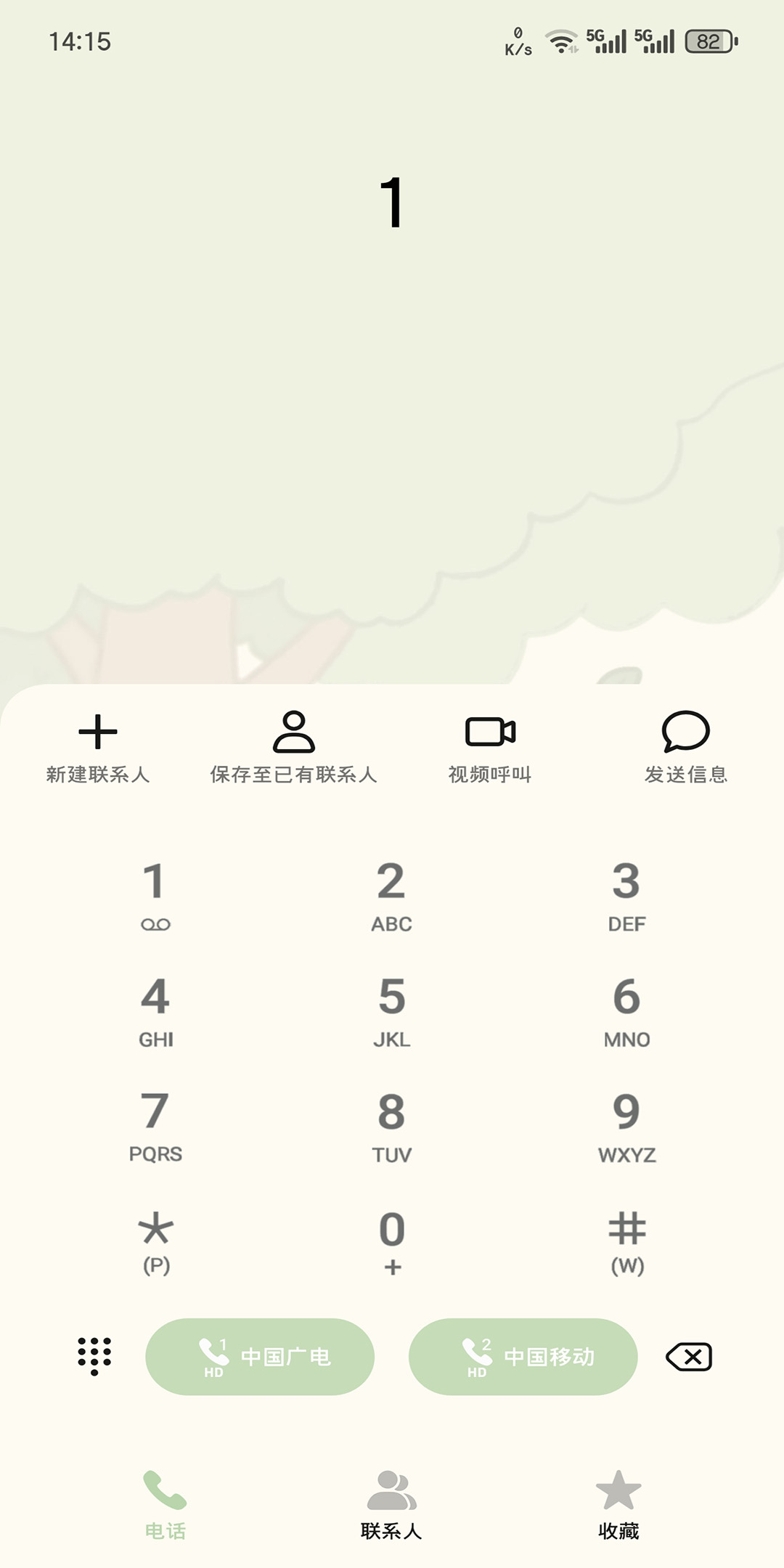This screenshot has width=784, height=1568.
Task: Enter digit 2 ABC
Action: point(391,894)
